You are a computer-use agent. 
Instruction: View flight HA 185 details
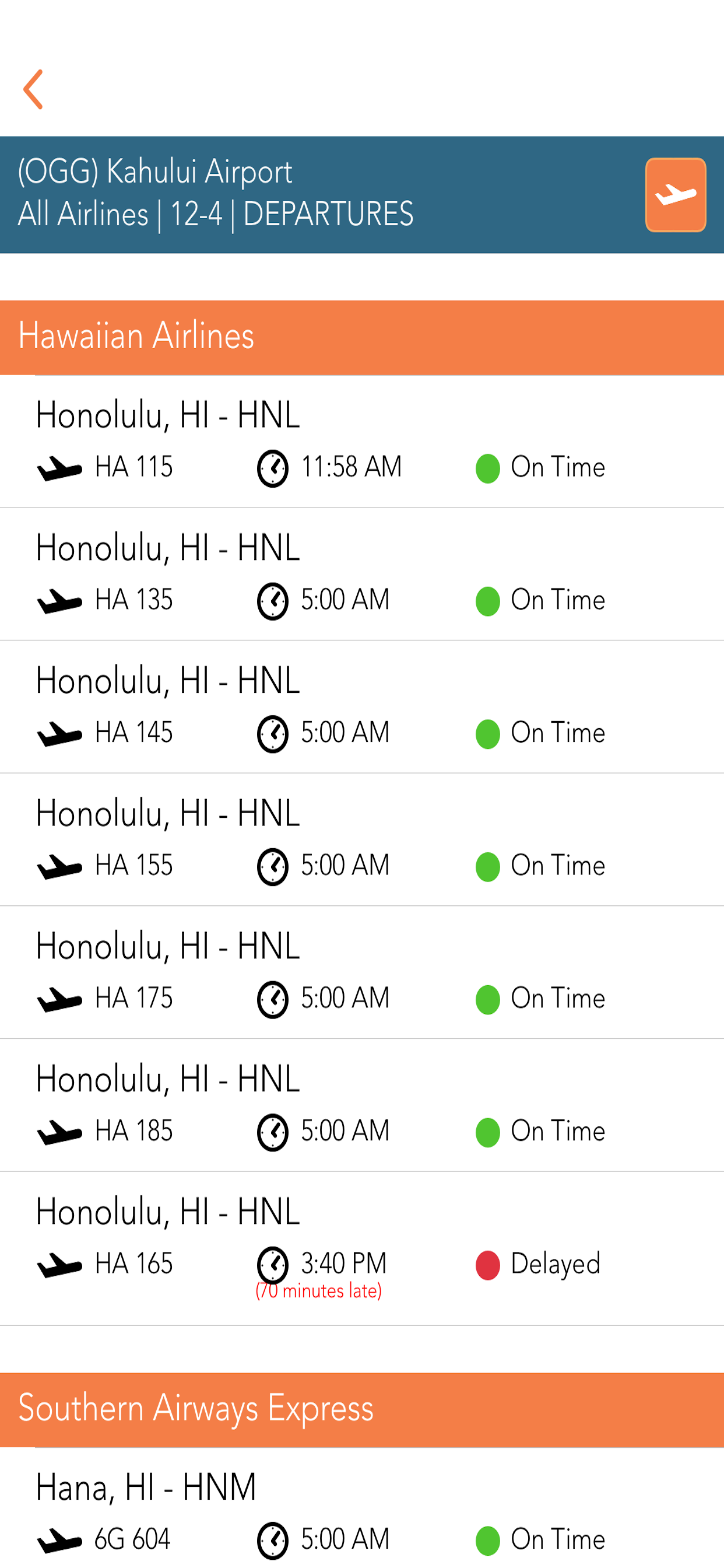pyautogui.click(x=362, y=1105)
